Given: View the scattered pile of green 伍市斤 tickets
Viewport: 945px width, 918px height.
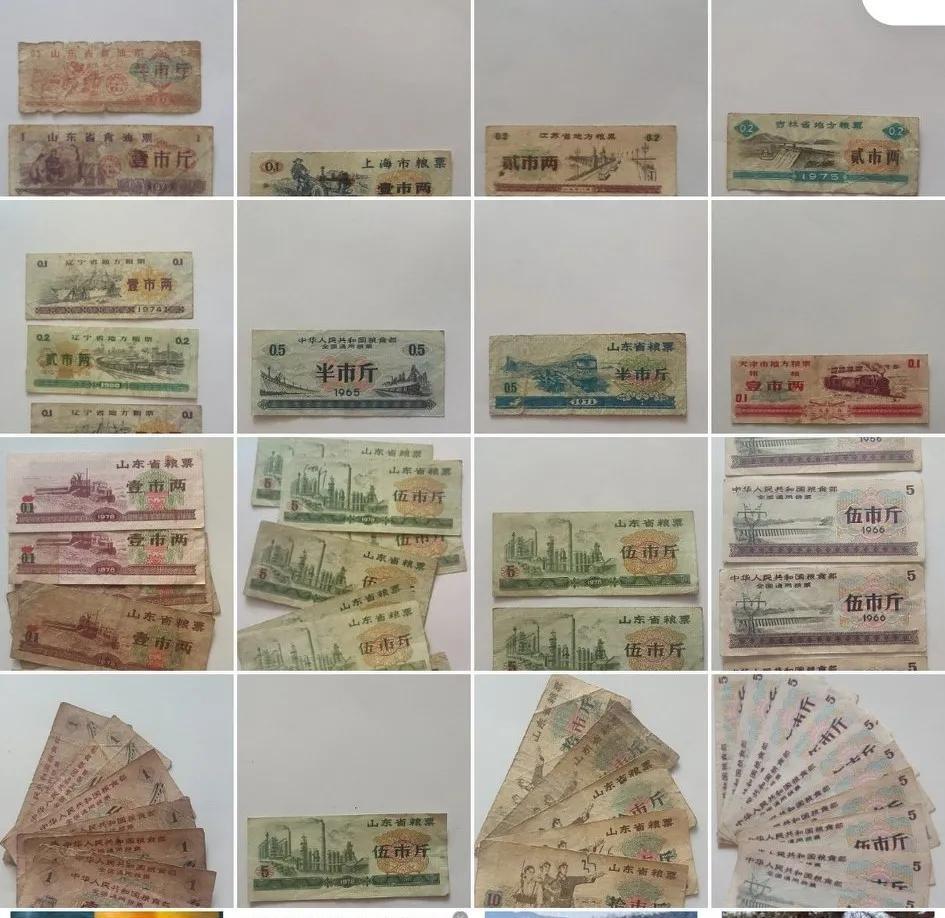Looking at the screenshot, I should pyautogui.click(x=353, y=553).
